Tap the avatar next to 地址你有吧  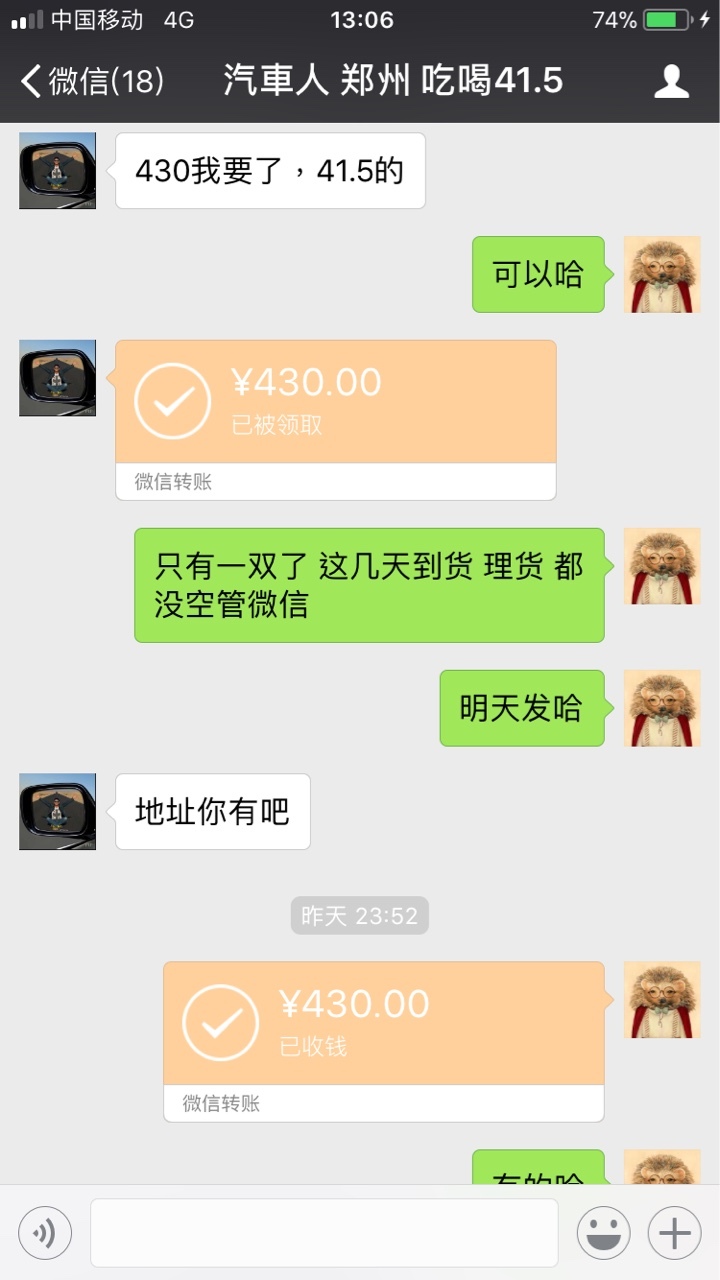58,811
